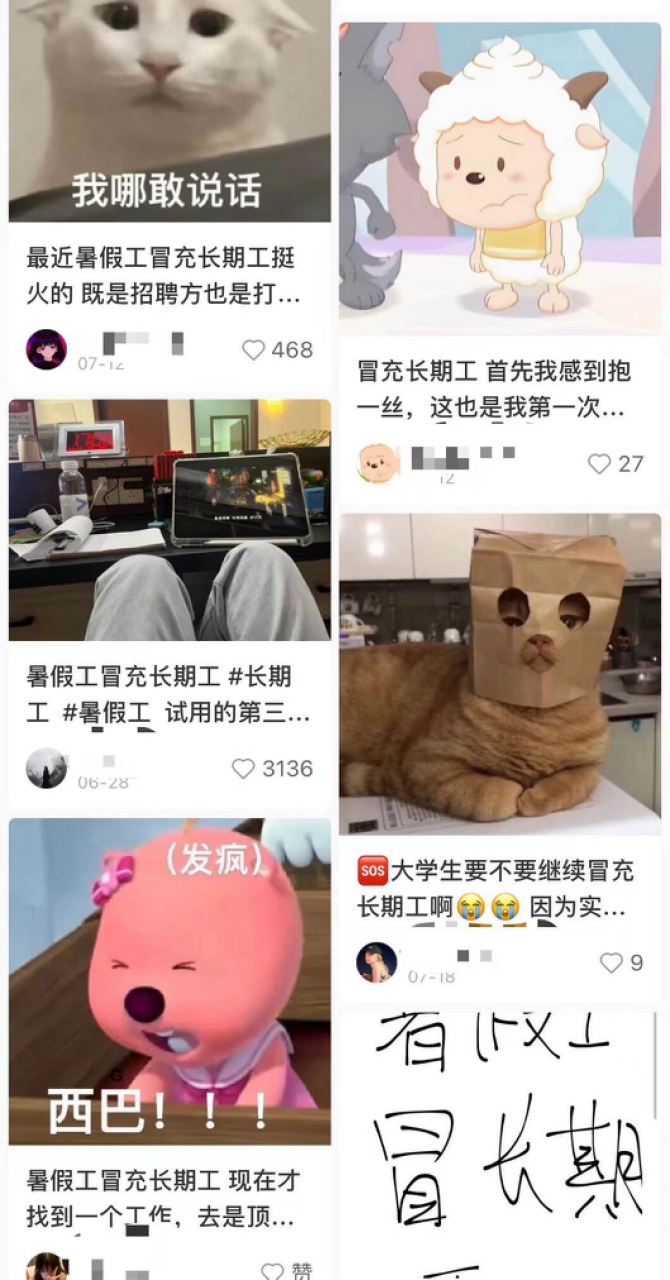Open the sad sheep cartoon post
The height and width of the screenshot is (1280, 670).
[500, 180]
